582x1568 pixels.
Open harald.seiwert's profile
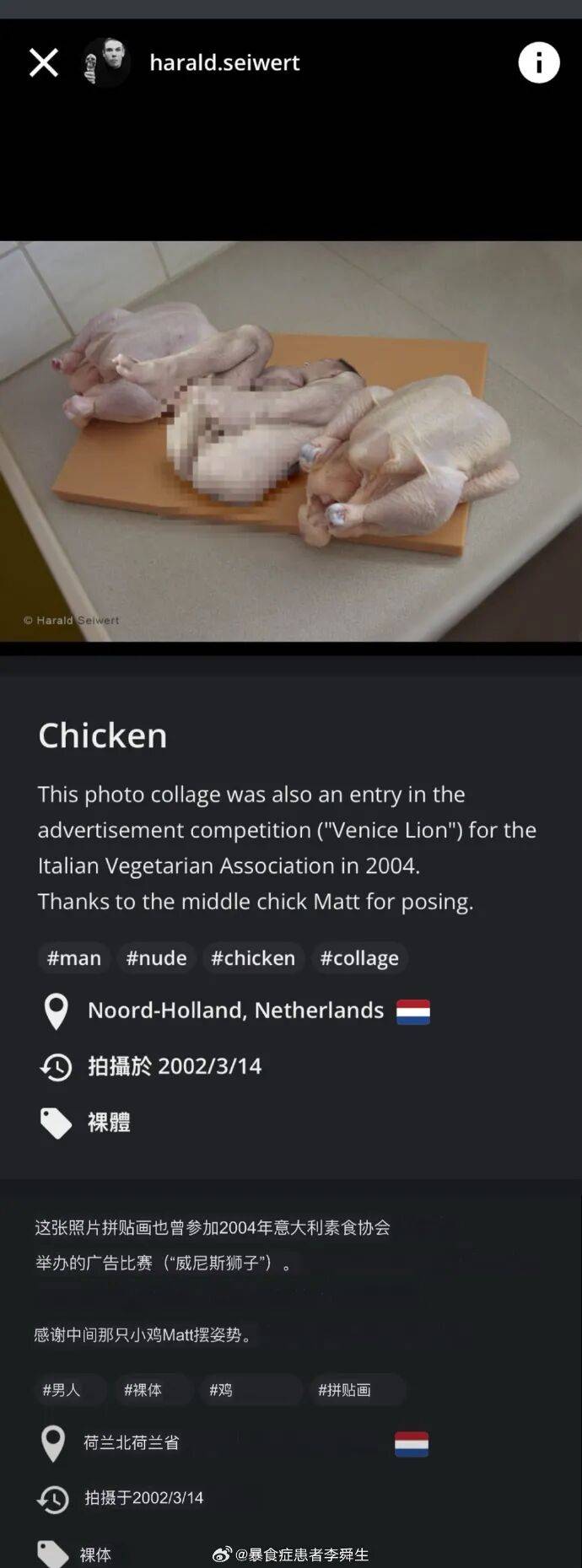click(224, 62)
